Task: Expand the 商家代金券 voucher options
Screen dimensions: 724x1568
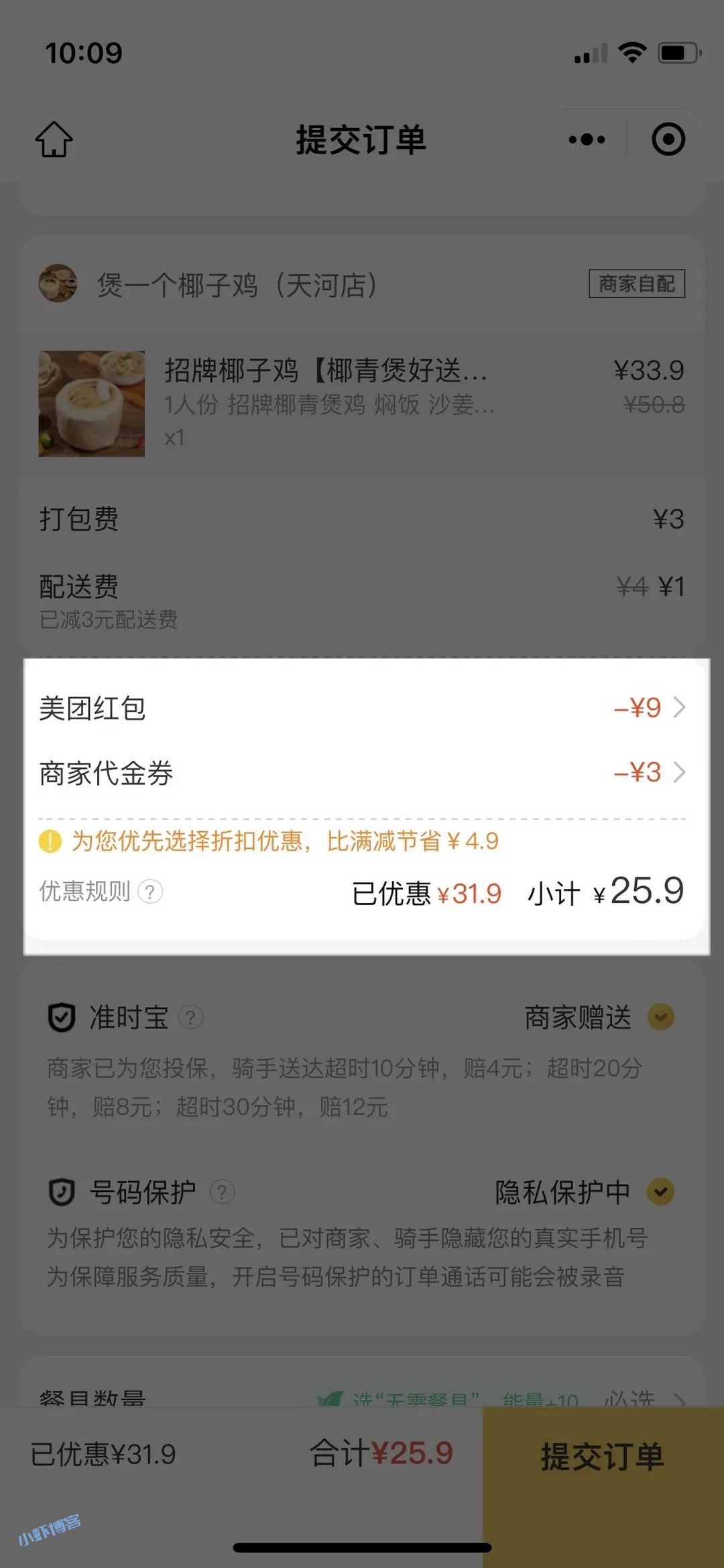Action: click(x=362, y=773)
